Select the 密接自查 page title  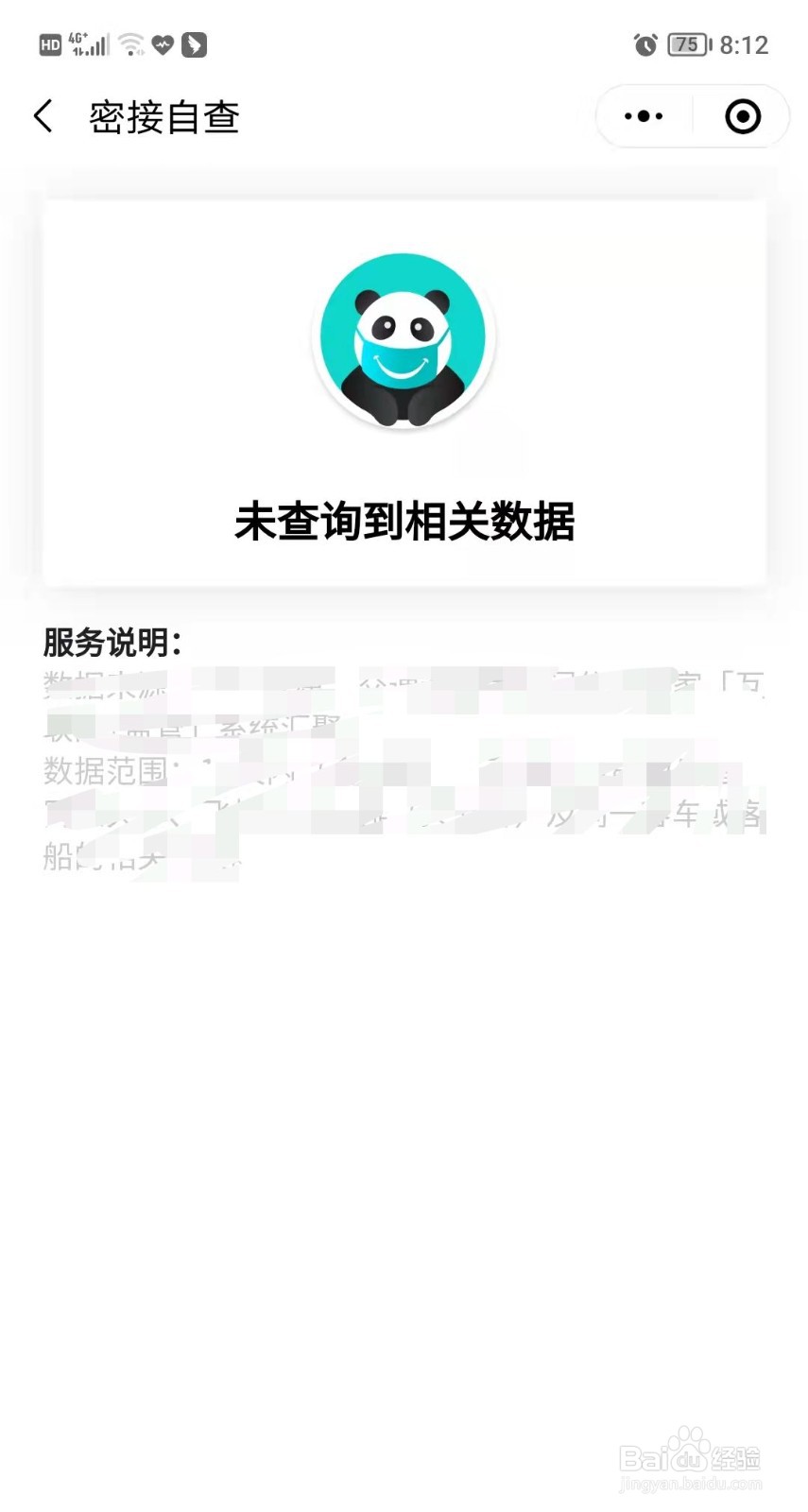click(x=163, y=115)
